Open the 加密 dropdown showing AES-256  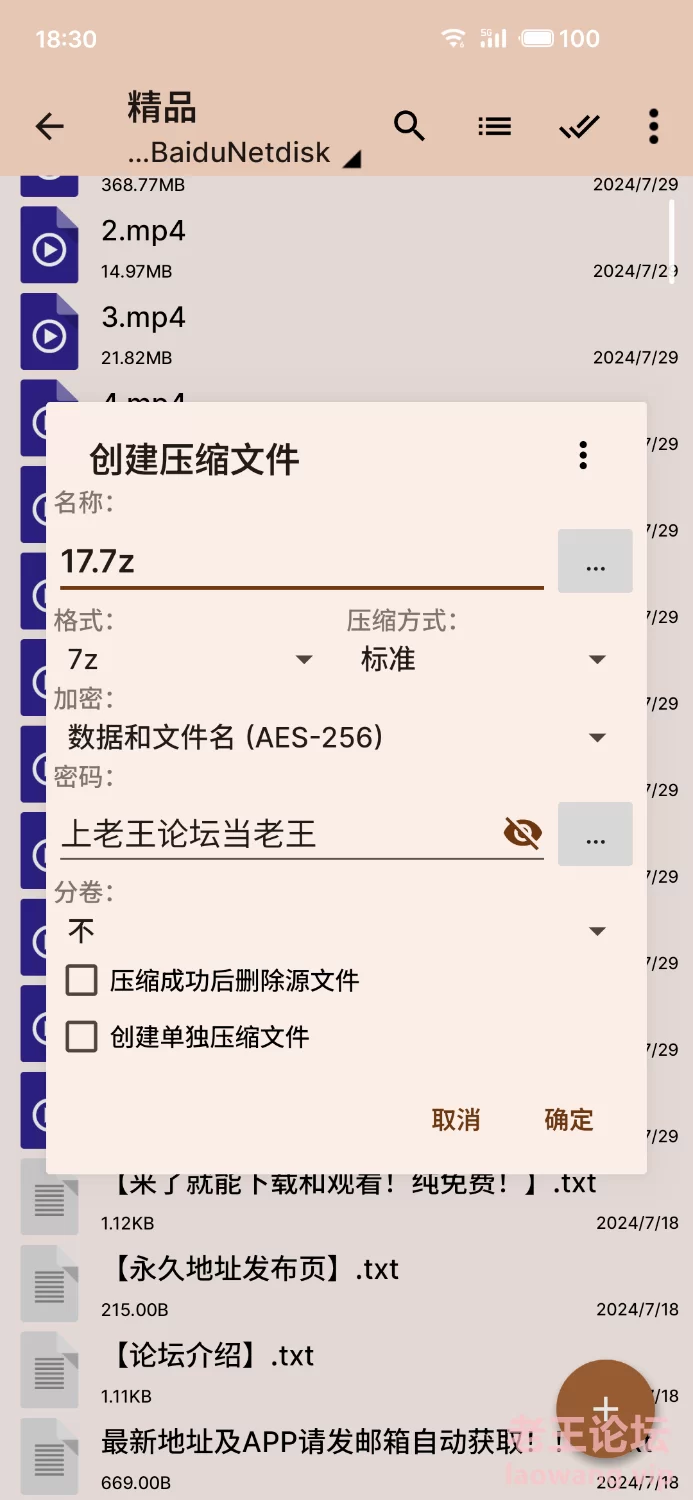coord(337,738)
